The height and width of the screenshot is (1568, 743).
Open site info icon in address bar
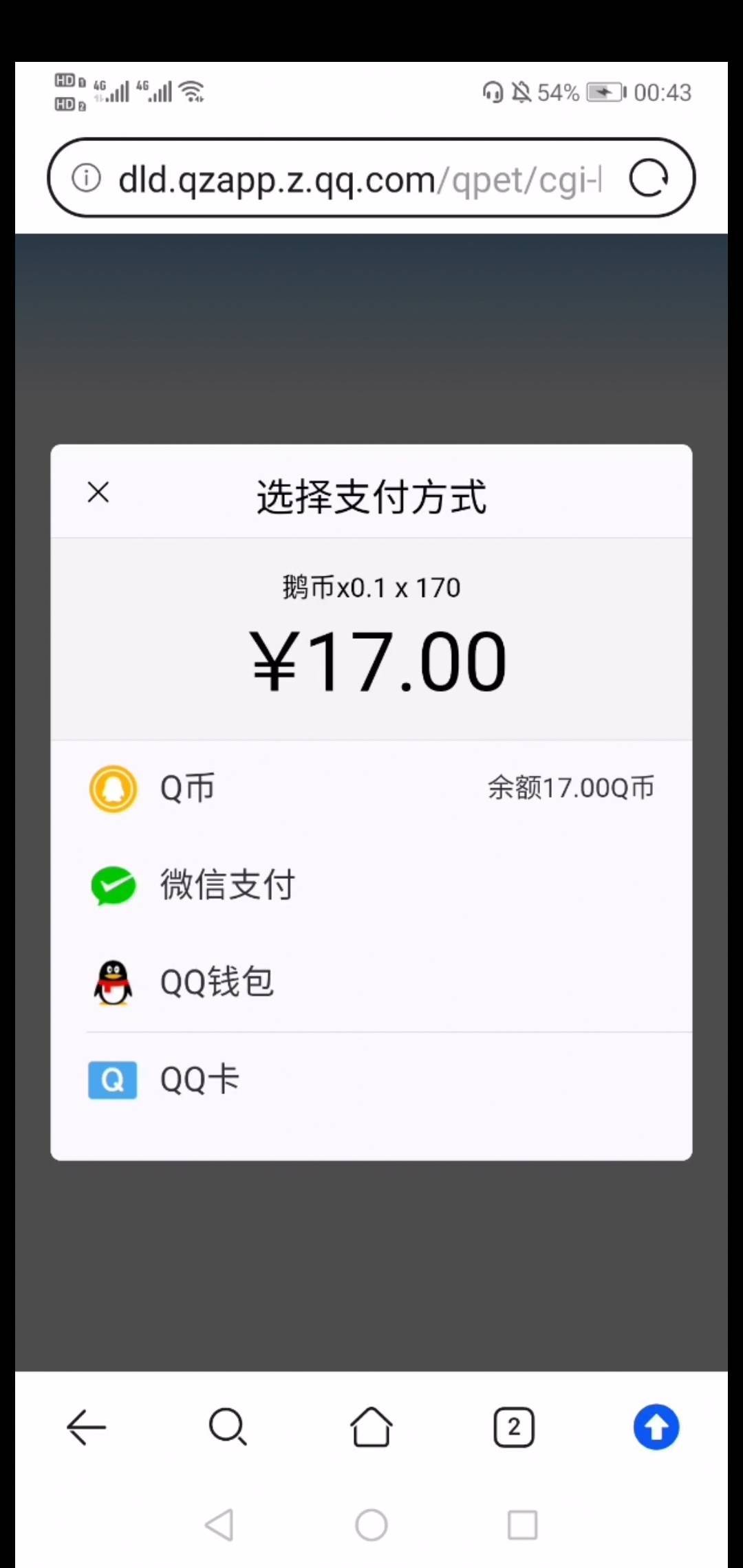[x=87, y=178]
